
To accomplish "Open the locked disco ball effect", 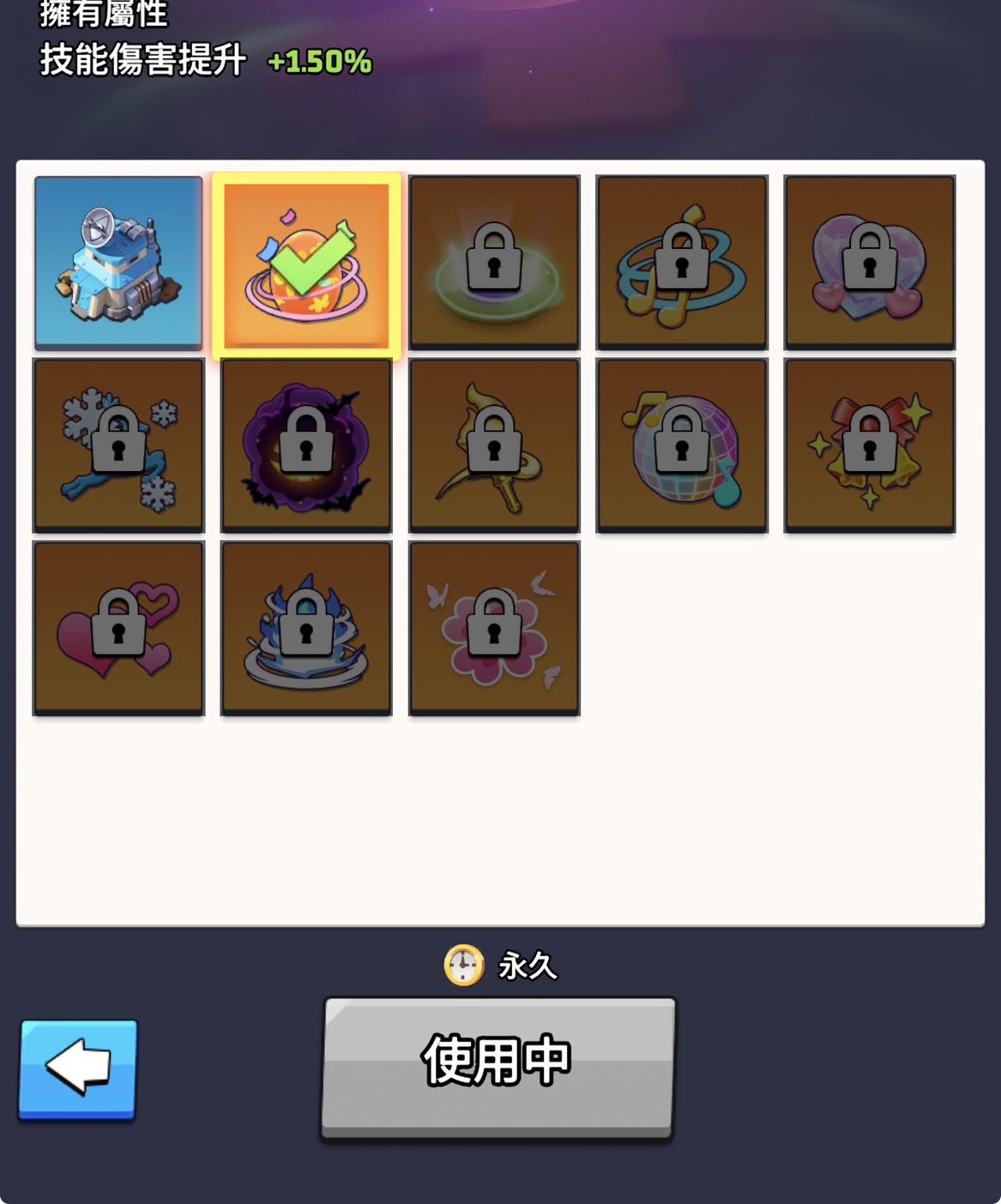I will coord(682,445).
